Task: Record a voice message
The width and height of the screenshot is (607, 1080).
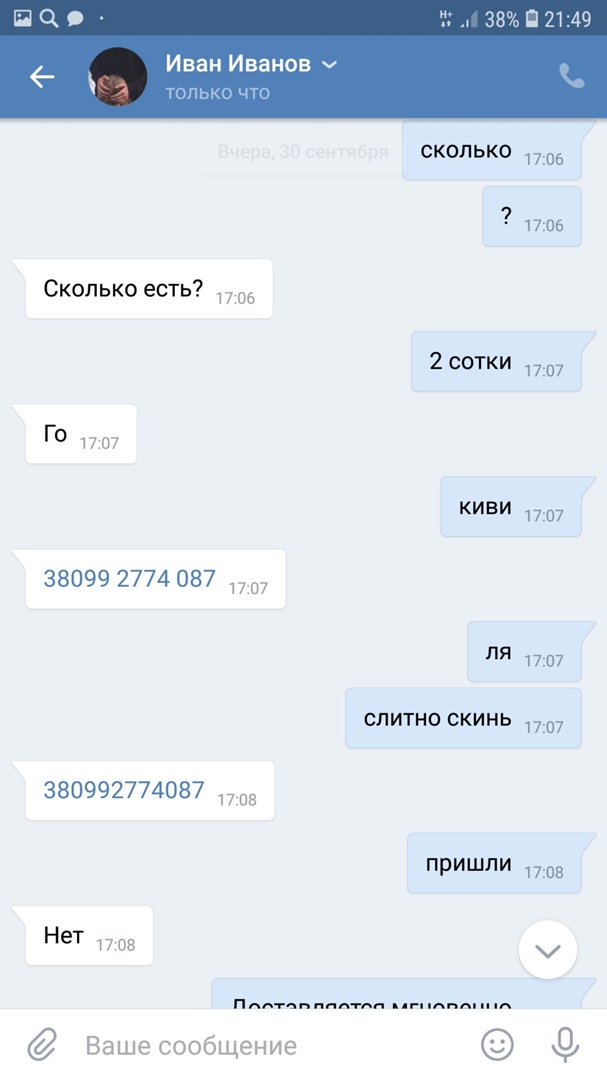Action: (x=565, y=1046)
